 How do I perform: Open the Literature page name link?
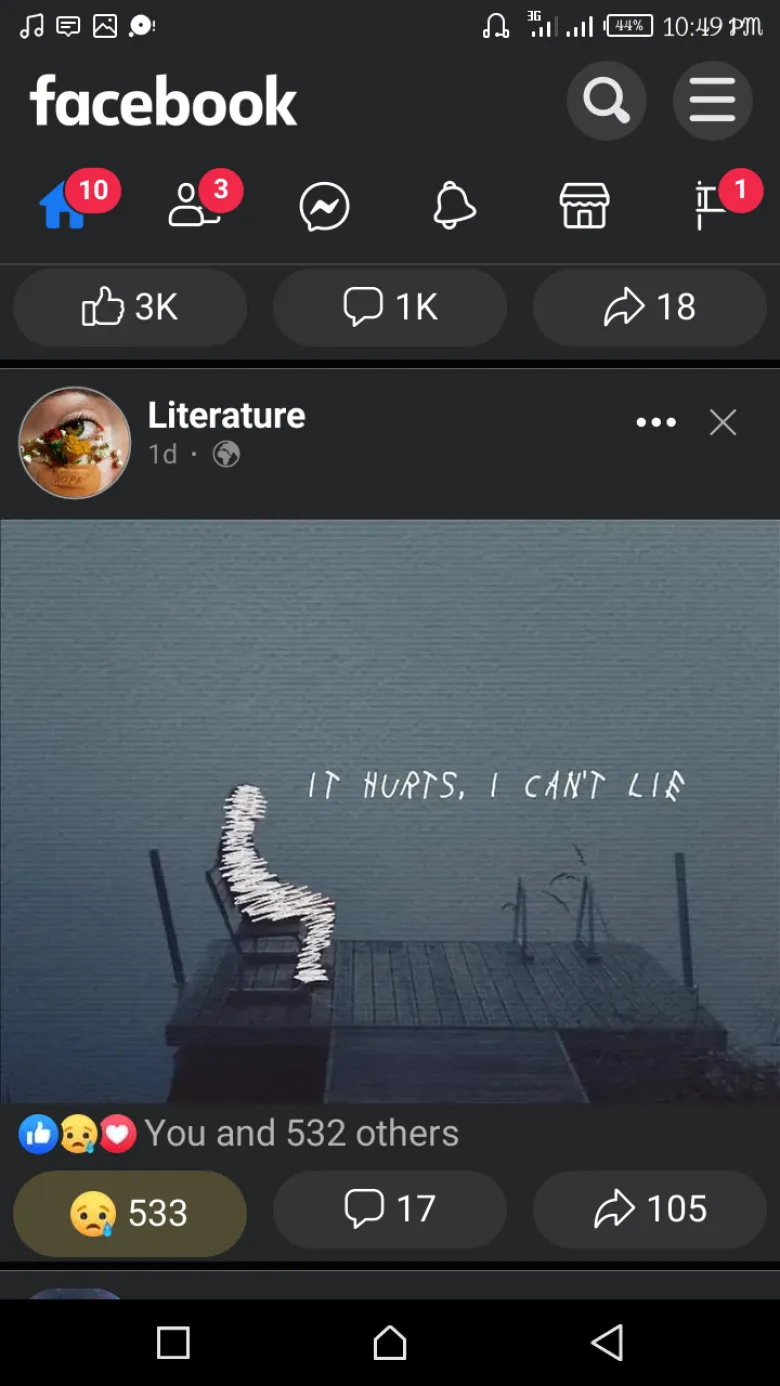pyautogui.click(x=226, y=415)
